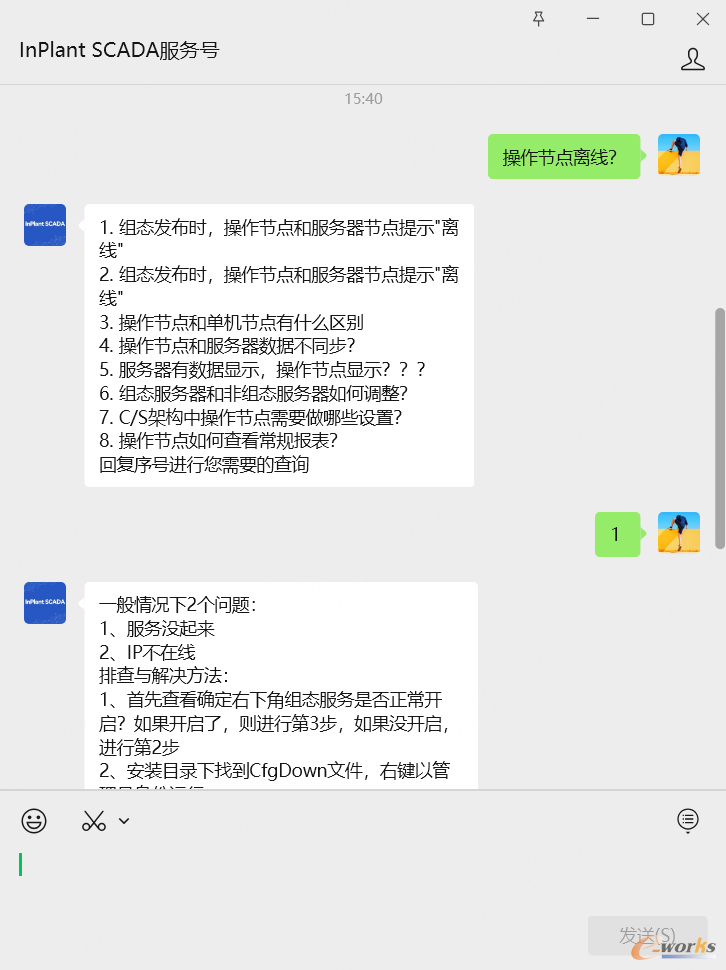Open the chat history icon
Viewport: 726px width, 970px height.
[x=688, y=820]
